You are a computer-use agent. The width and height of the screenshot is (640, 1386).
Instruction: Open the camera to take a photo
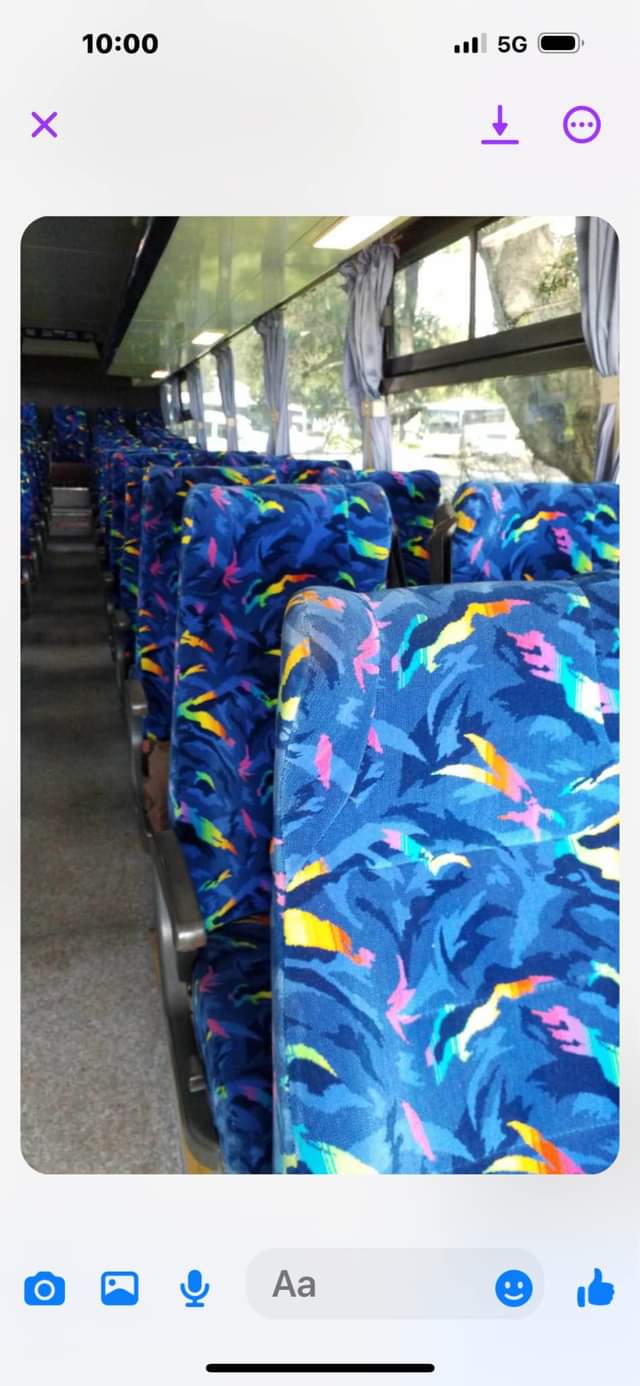44,1288
